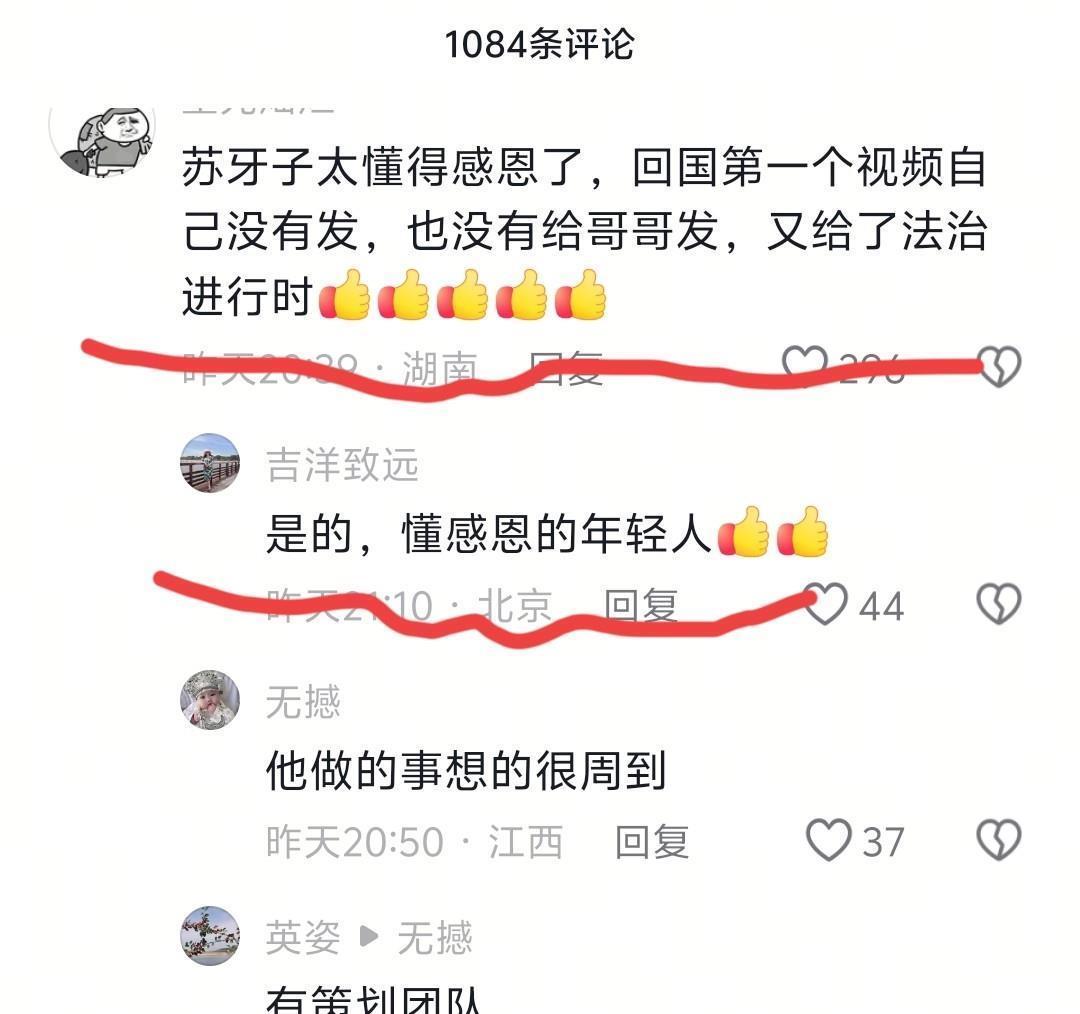Image resolution: width=1080 pixels, height=1014 pixels.
Task: Open 英姿's profile avatar
Action: point(210,935)
